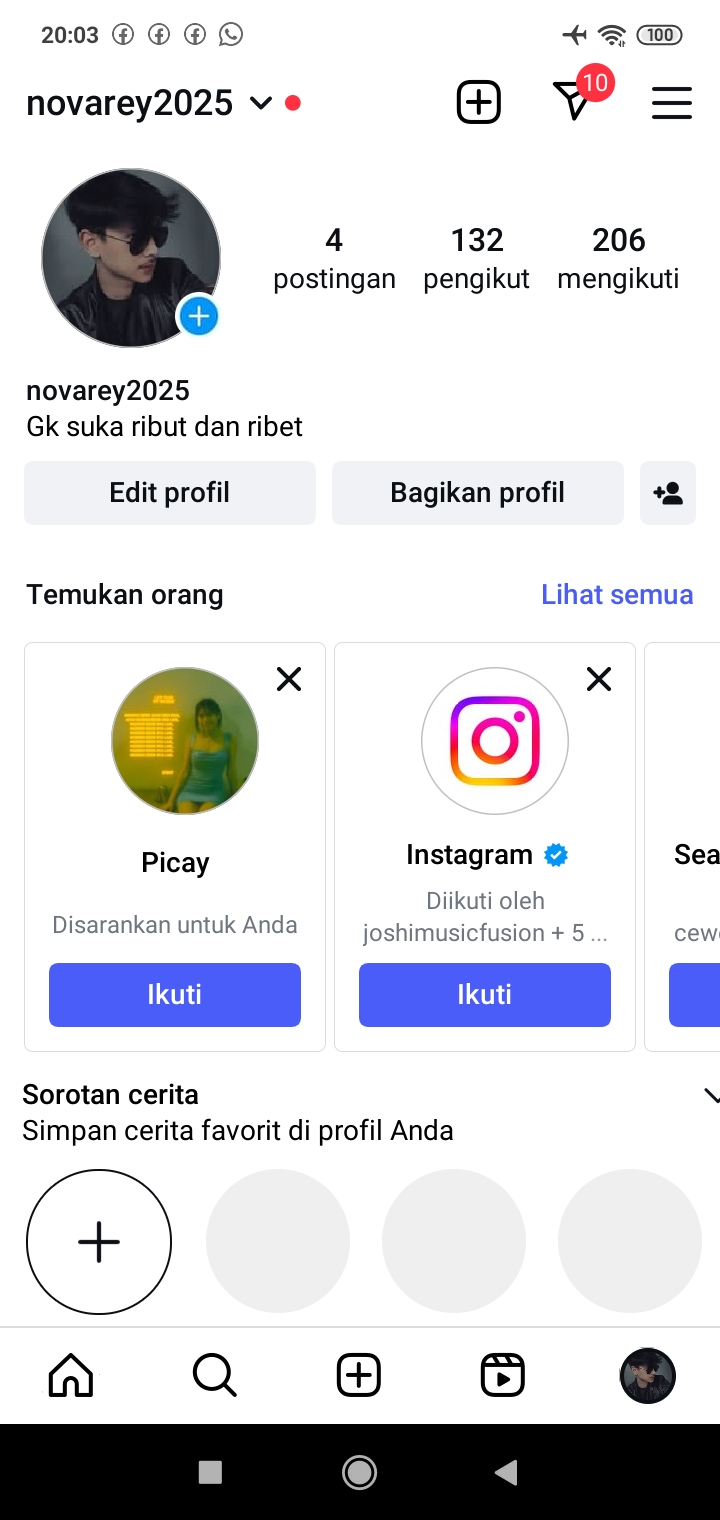This screenshot has width=720, height=1520.
Task: Open the Reels tab
Action: tap(503, 1376)
